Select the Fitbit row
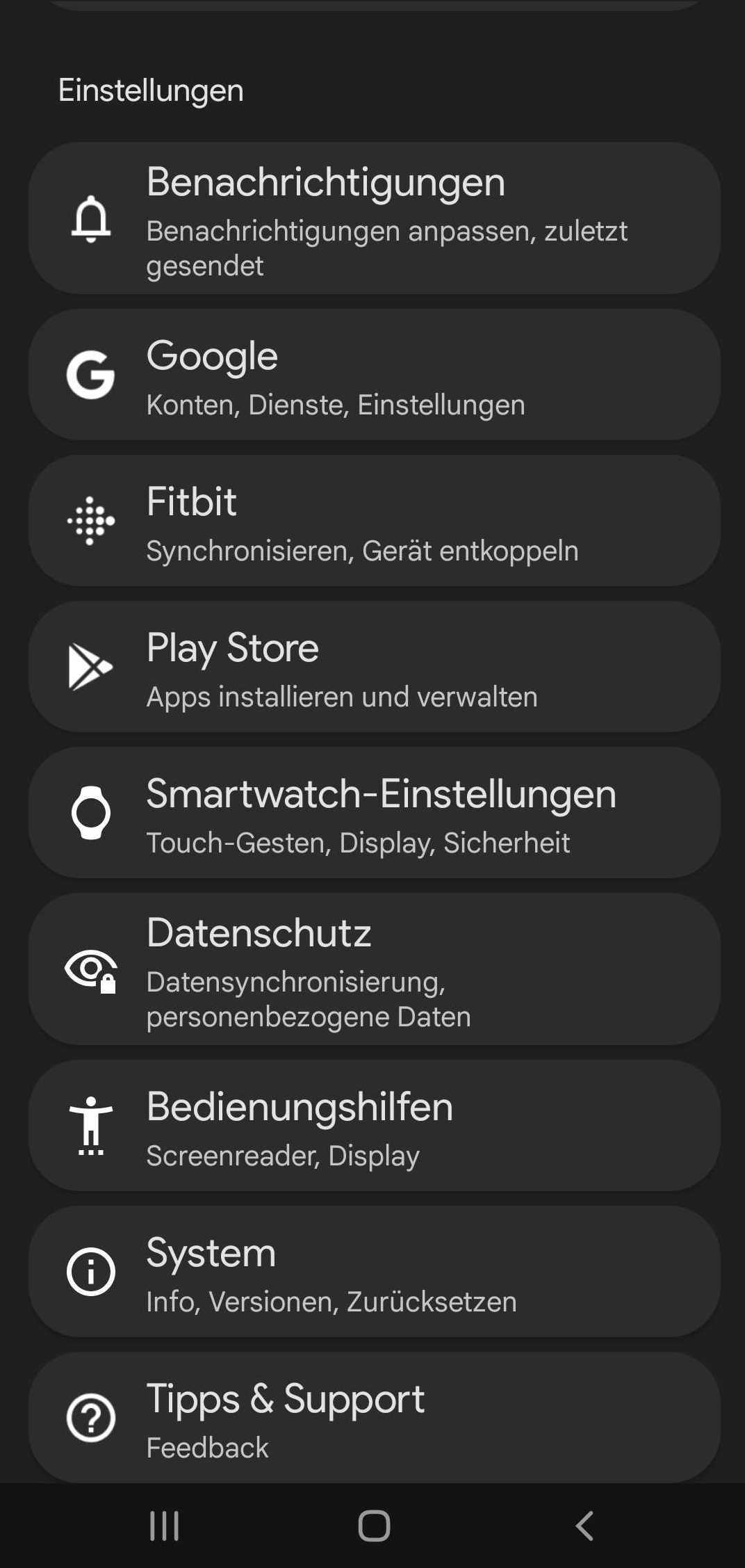The image size is (745, 1568). coord(374,521)
